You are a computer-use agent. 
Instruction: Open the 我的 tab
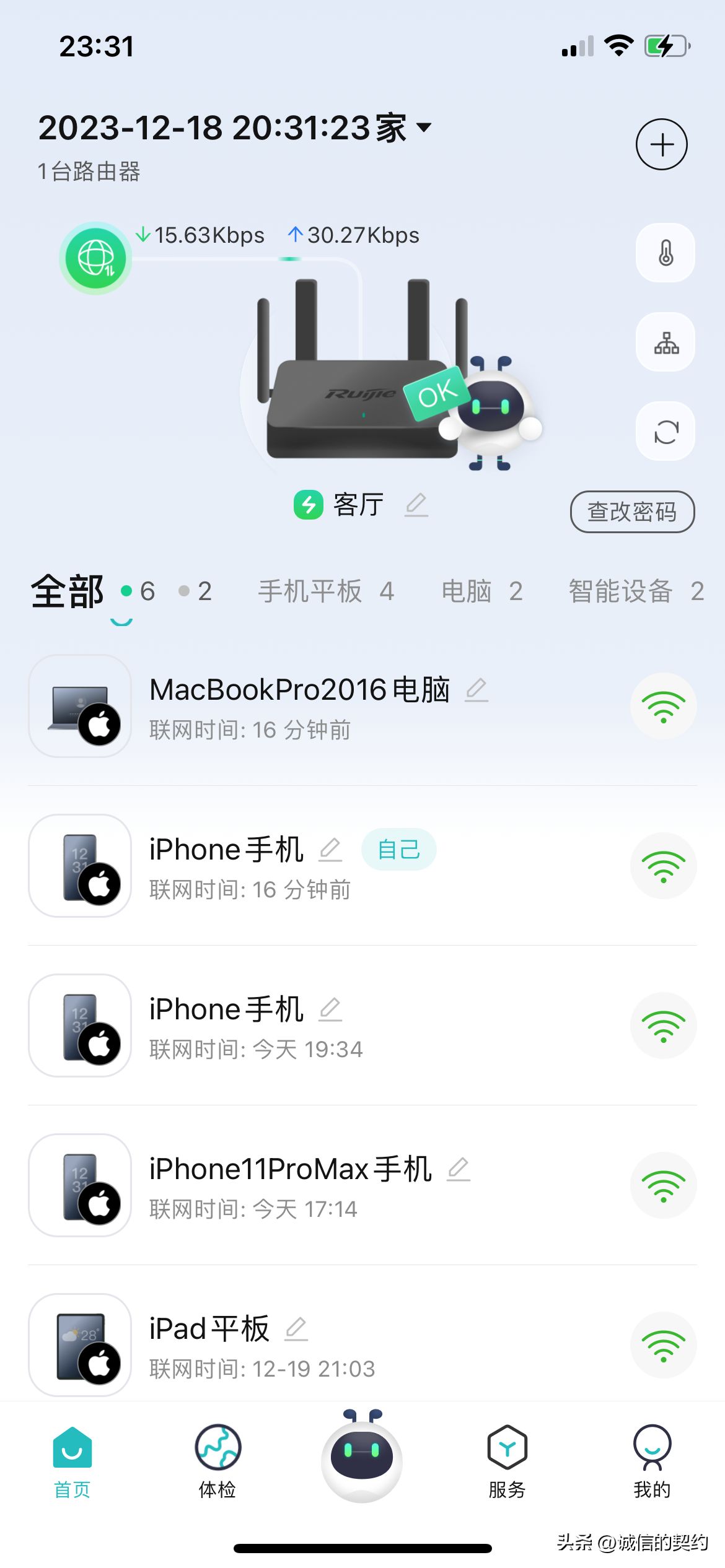(x=652, y=1460)
